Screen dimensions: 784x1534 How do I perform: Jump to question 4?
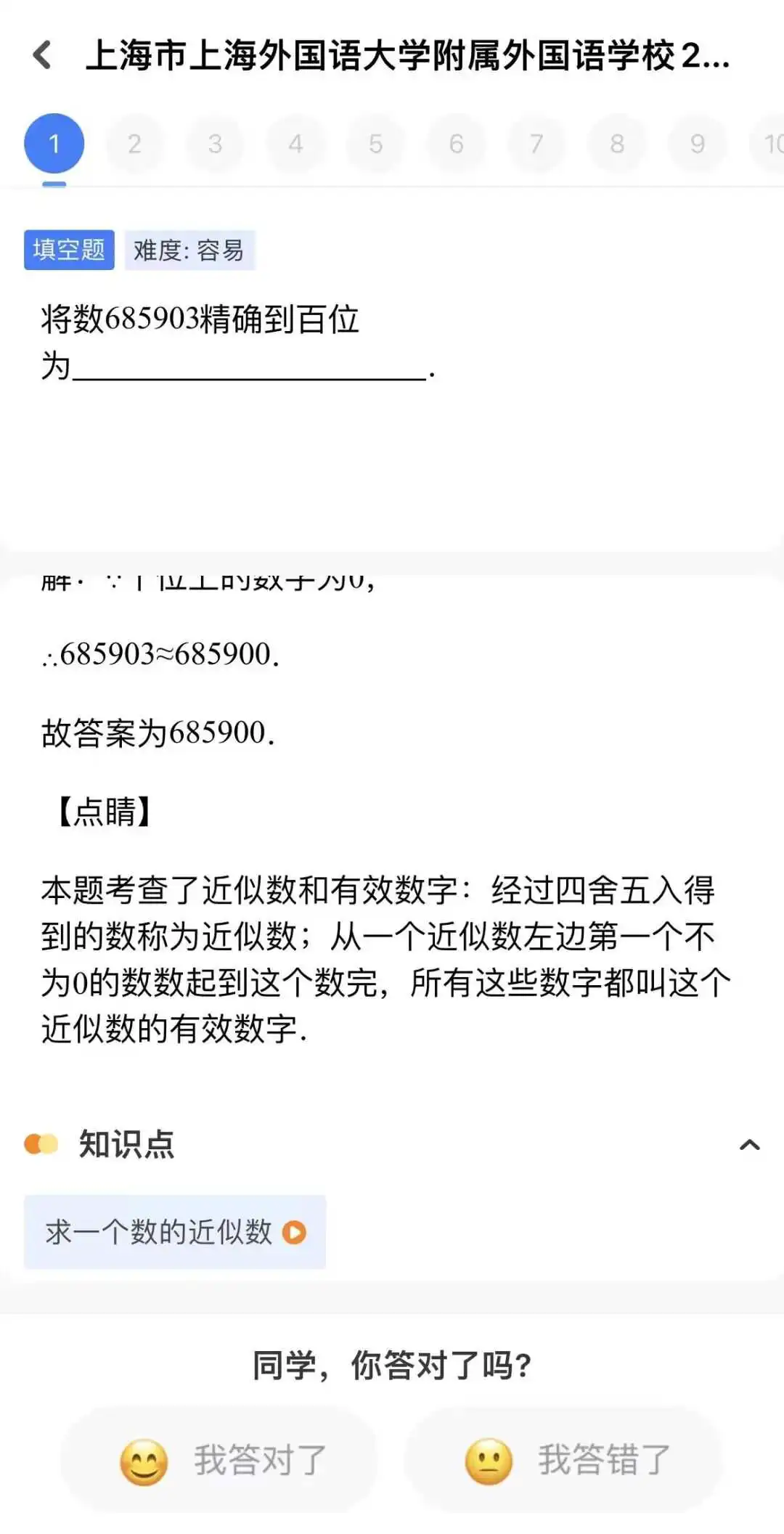[295, 144]
